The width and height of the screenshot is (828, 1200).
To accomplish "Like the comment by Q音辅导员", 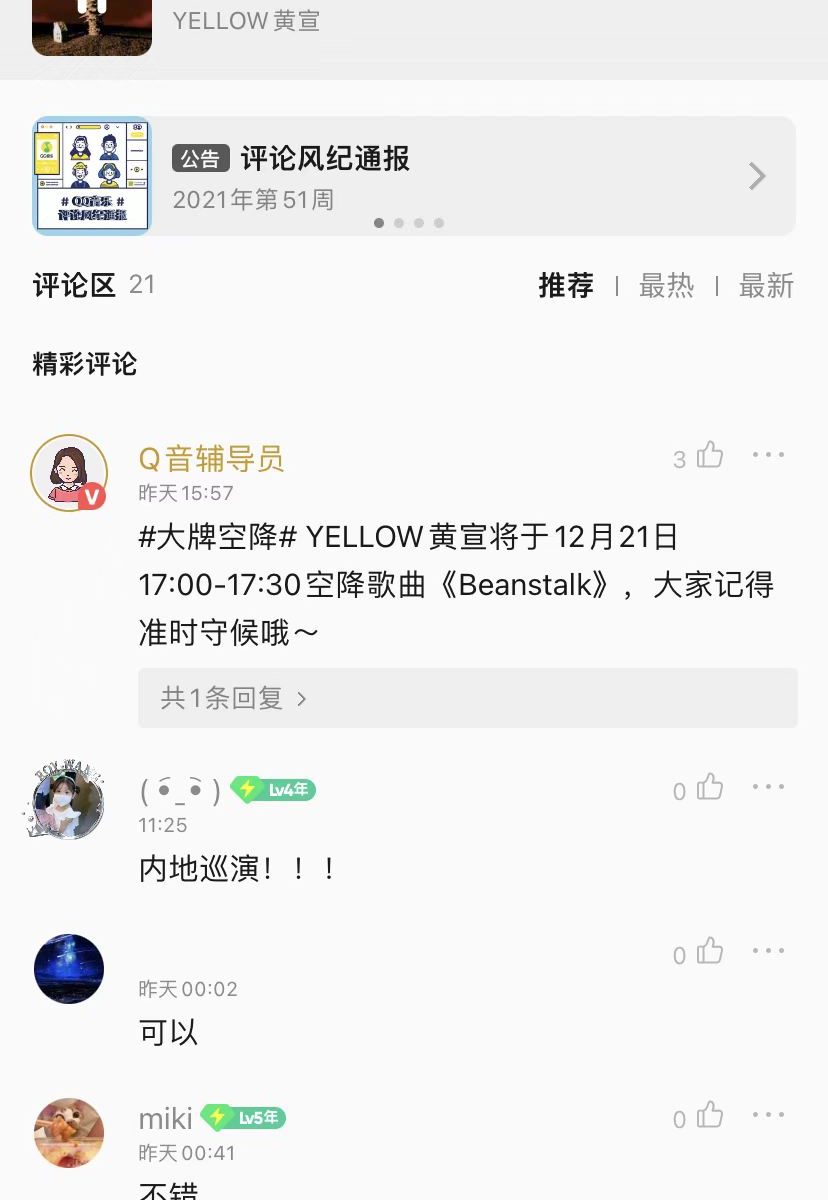I will tap(709, 455).
